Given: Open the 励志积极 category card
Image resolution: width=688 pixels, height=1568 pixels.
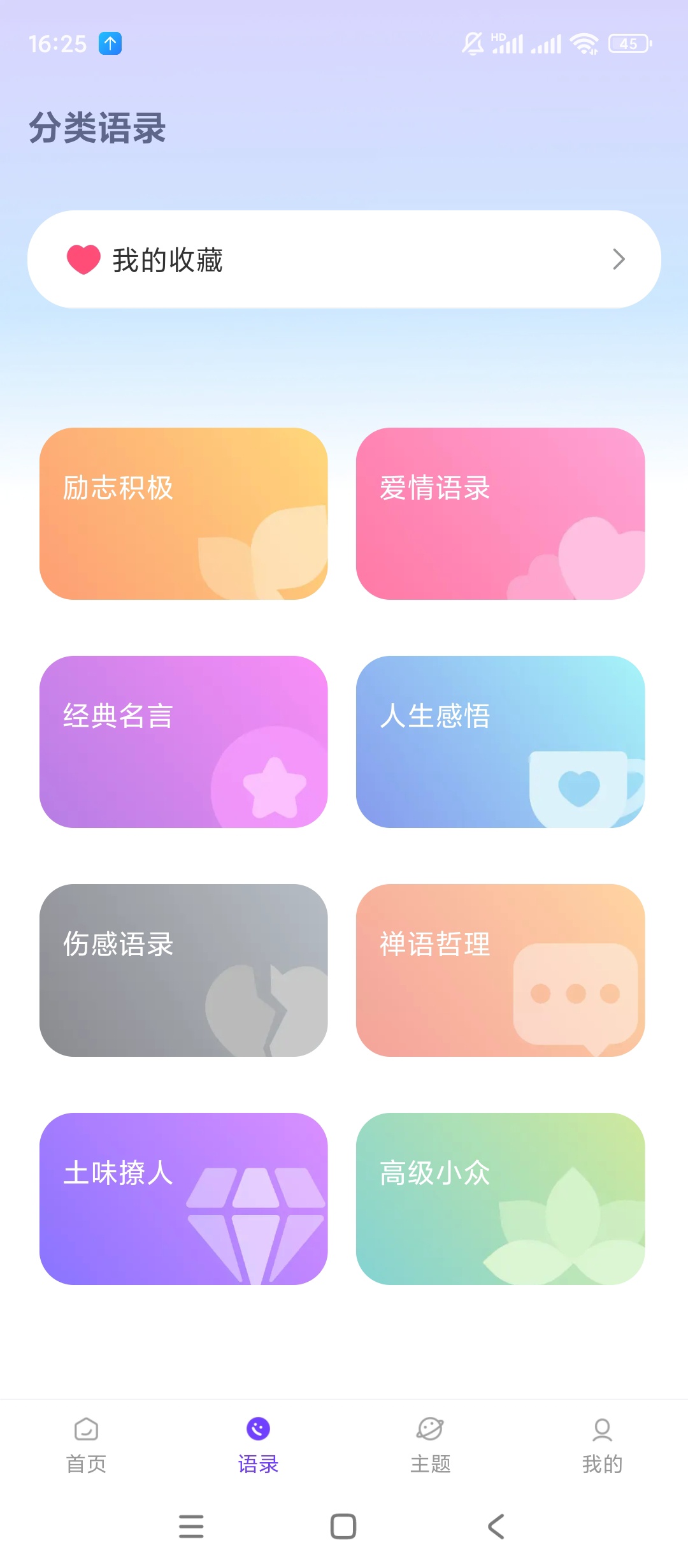Looking at the screenshot, I should tap(183, 514).
